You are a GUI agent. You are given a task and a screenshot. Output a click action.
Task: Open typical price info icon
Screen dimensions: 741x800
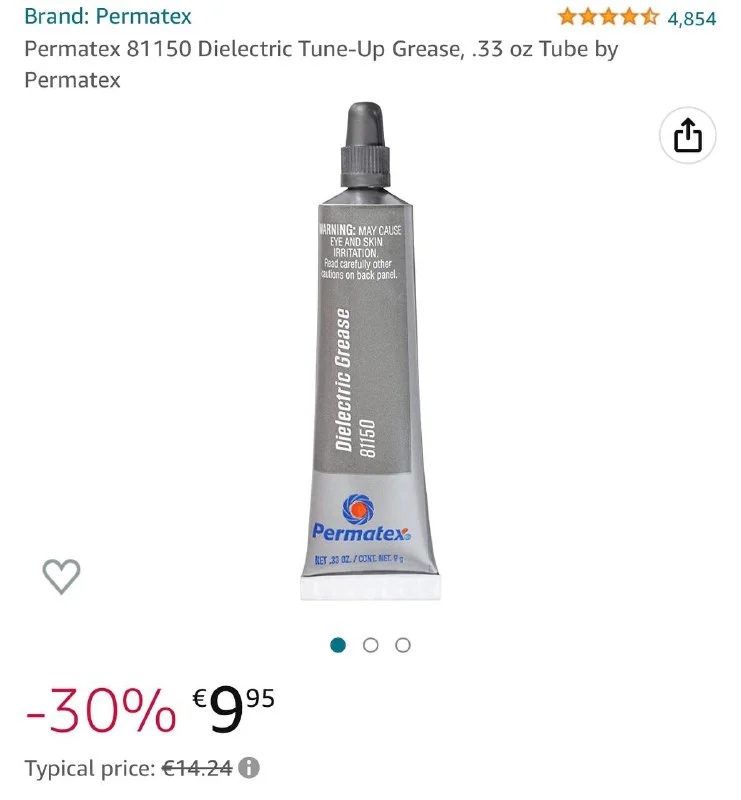coord(249,768)
